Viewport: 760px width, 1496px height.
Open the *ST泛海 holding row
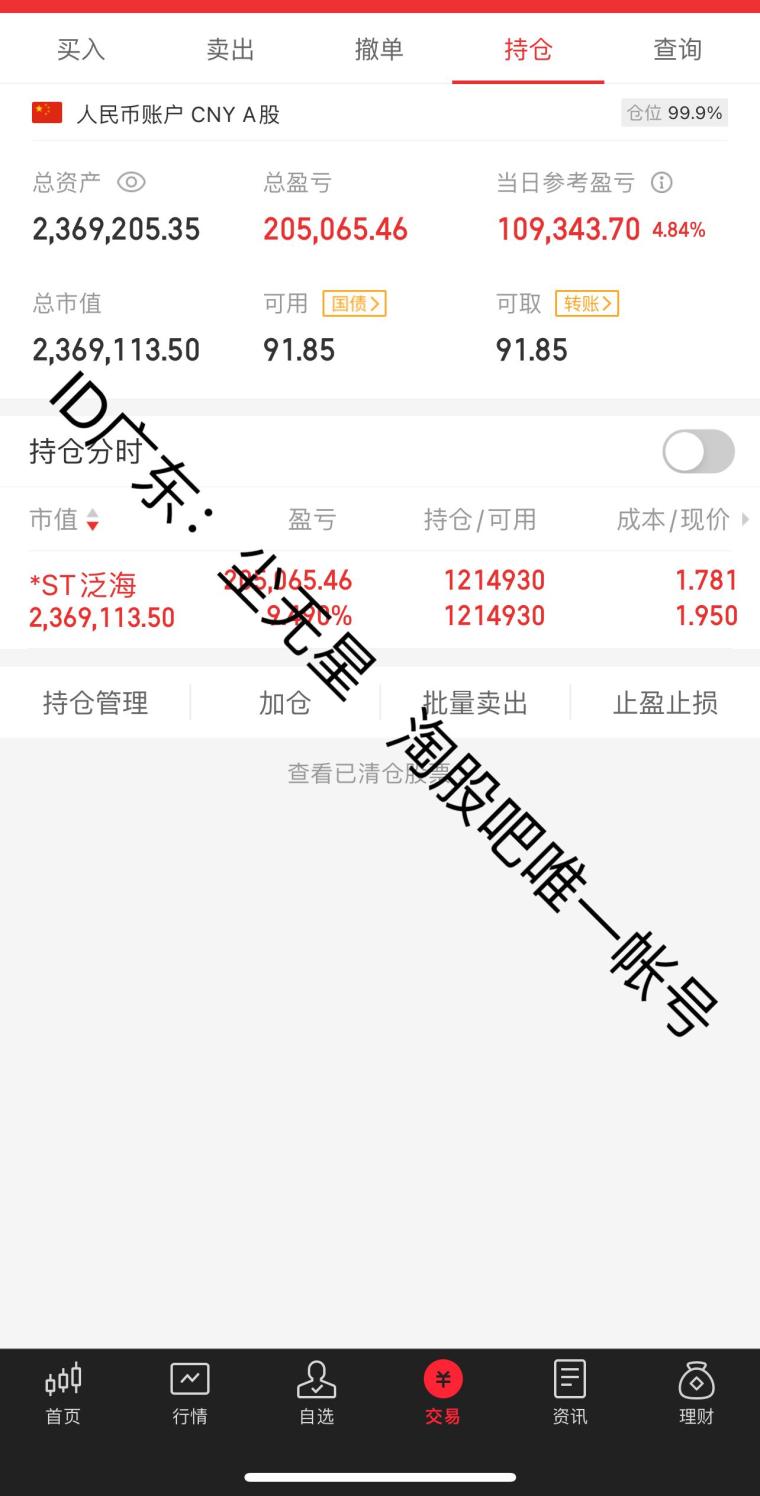coord(380,599)
